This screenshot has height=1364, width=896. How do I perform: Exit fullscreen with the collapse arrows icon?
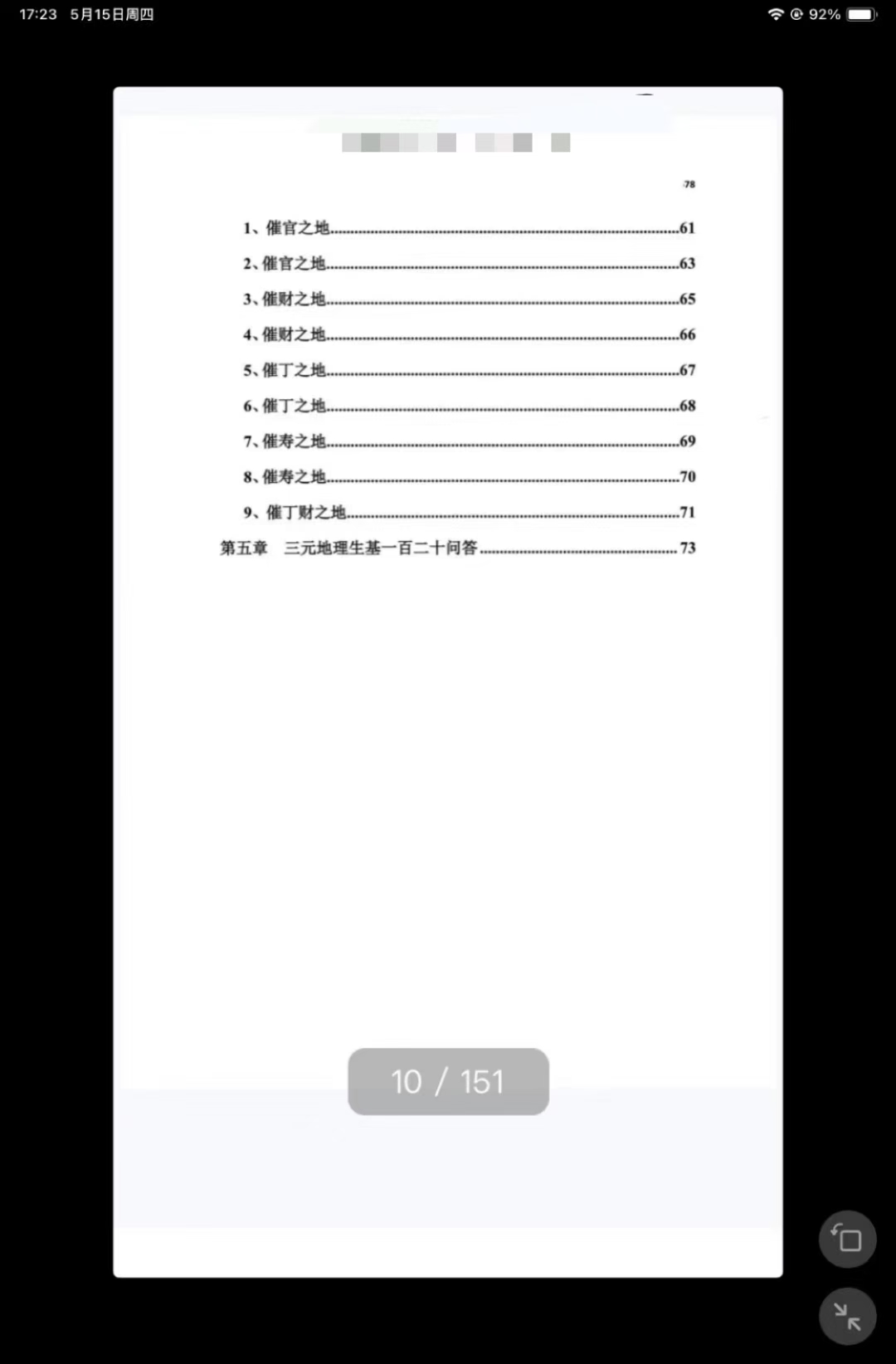click(847, 1316)
